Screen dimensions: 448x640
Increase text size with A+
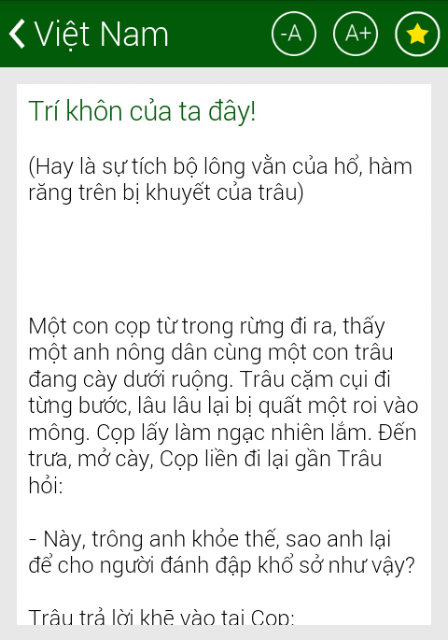pos(356,34)
